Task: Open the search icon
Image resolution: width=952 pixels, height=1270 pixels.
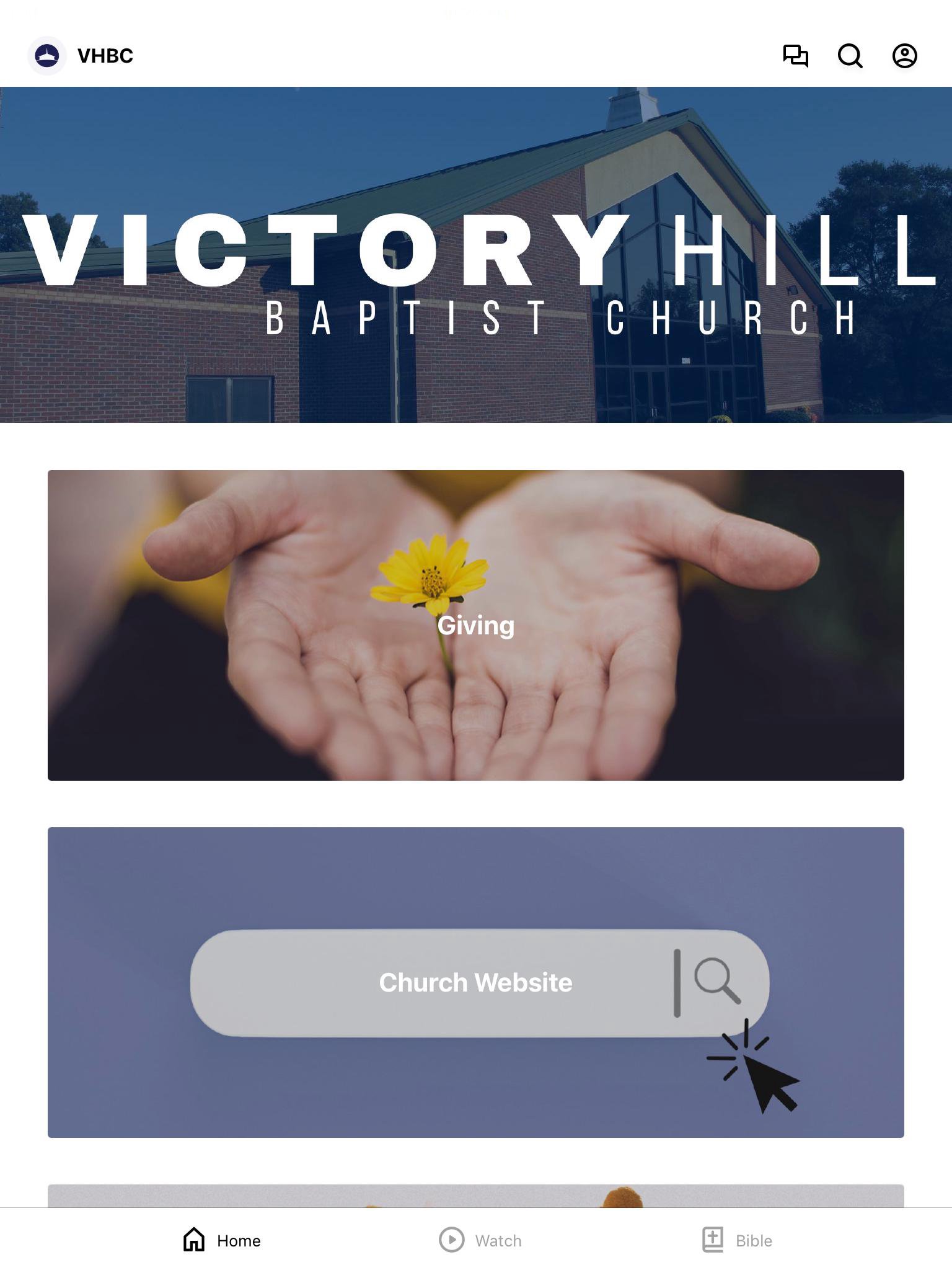Action: pos(850,56)
